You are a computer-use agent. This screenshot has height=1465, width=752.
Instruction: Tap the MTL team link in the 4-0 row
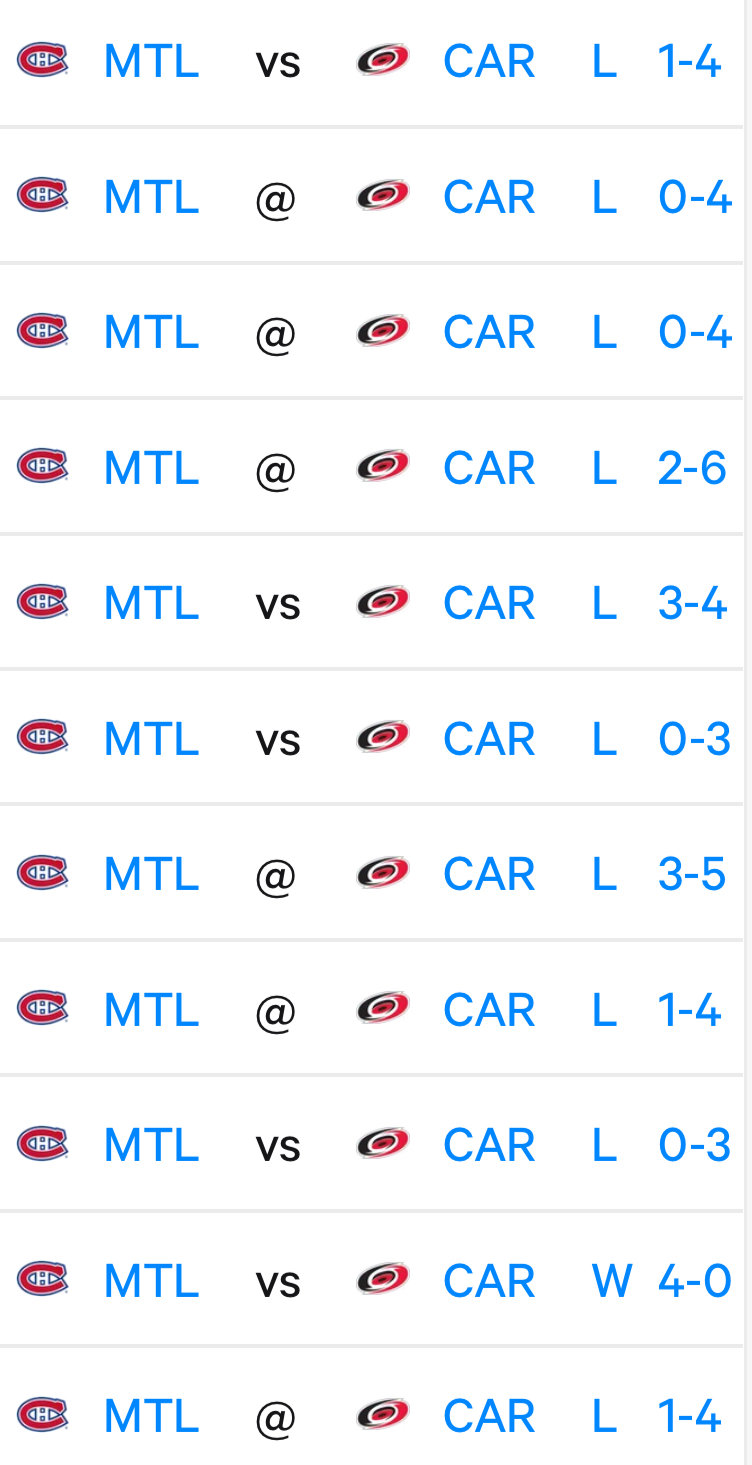click(152, 1281)
